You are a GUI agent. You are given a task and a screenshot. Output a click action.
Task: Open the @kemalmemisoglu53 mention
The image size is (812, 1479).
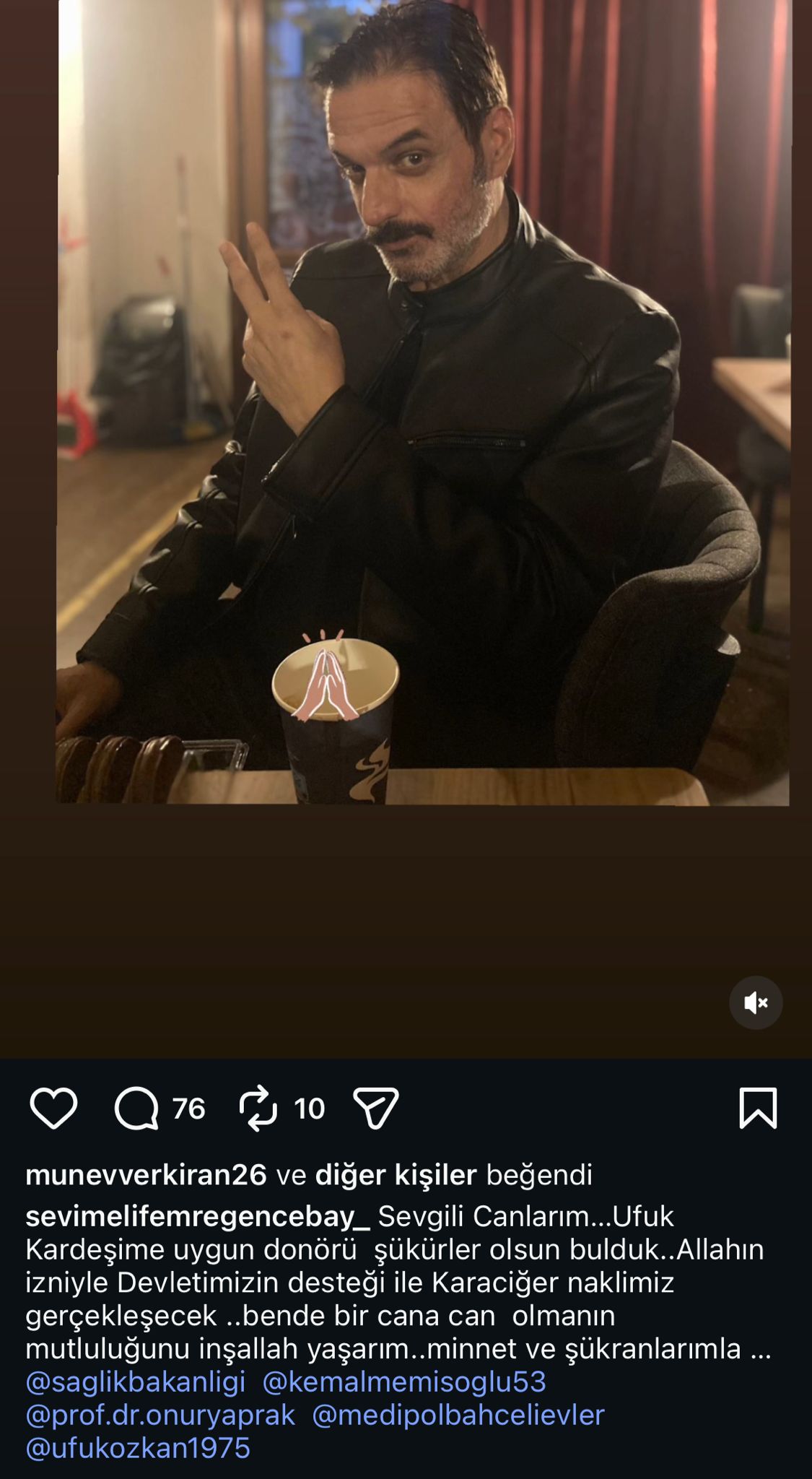coord(404,1382)
